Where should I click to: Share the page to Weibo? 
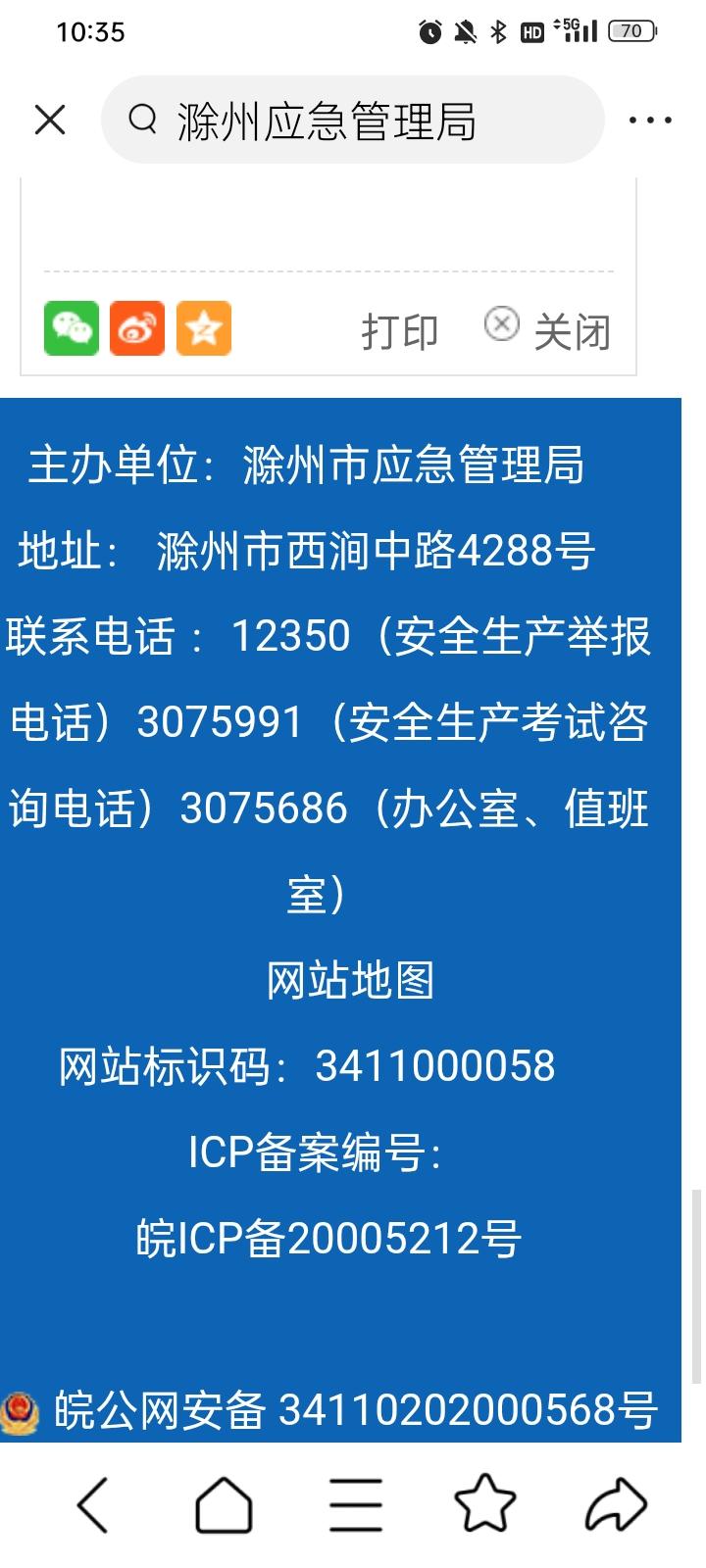137,328
